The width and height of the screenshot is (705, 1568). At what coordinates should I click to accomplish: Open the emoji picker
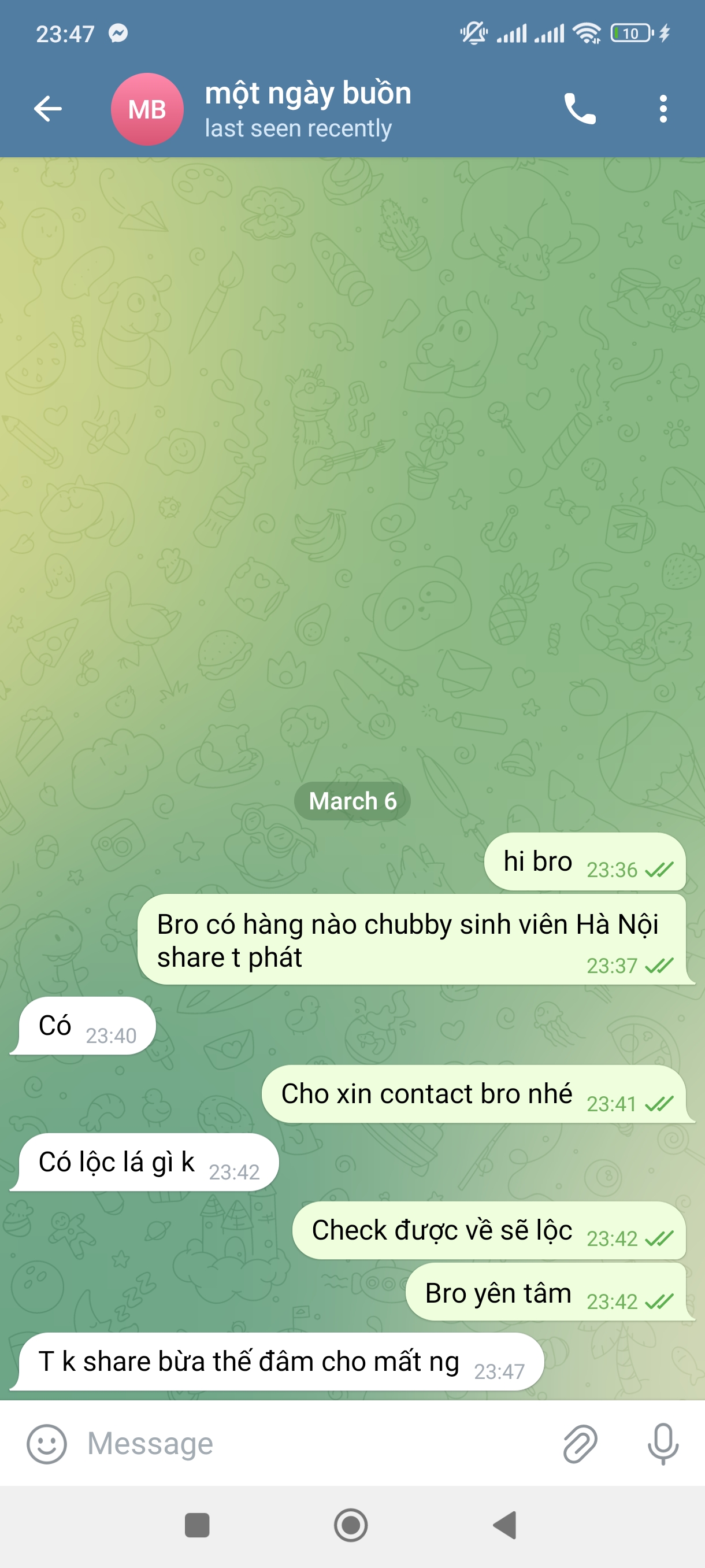pyautogui.click(x=46, y=1443)
